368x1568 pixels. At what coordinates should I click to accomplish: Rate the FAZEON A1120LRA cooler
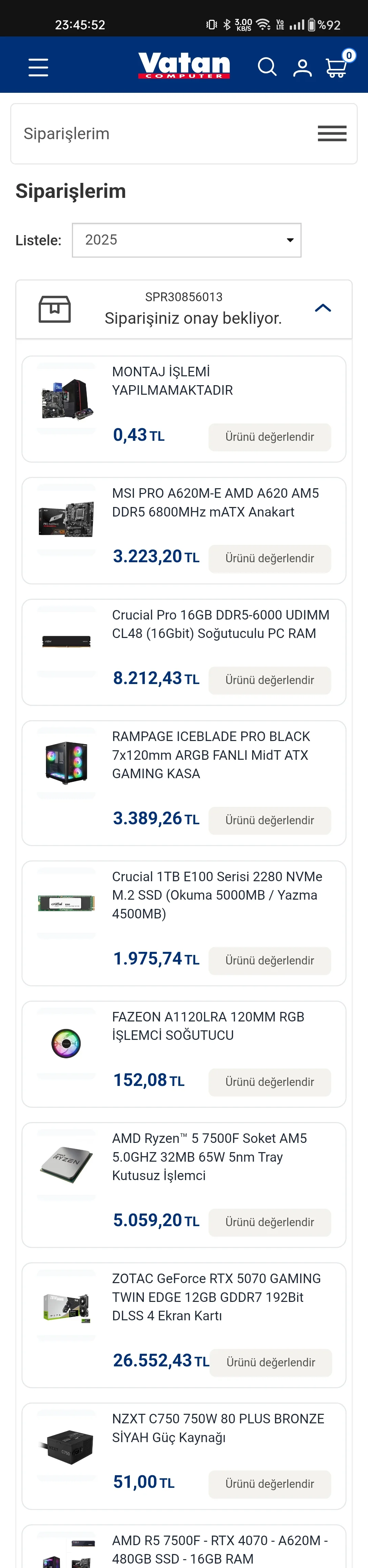pos(270,1081)
